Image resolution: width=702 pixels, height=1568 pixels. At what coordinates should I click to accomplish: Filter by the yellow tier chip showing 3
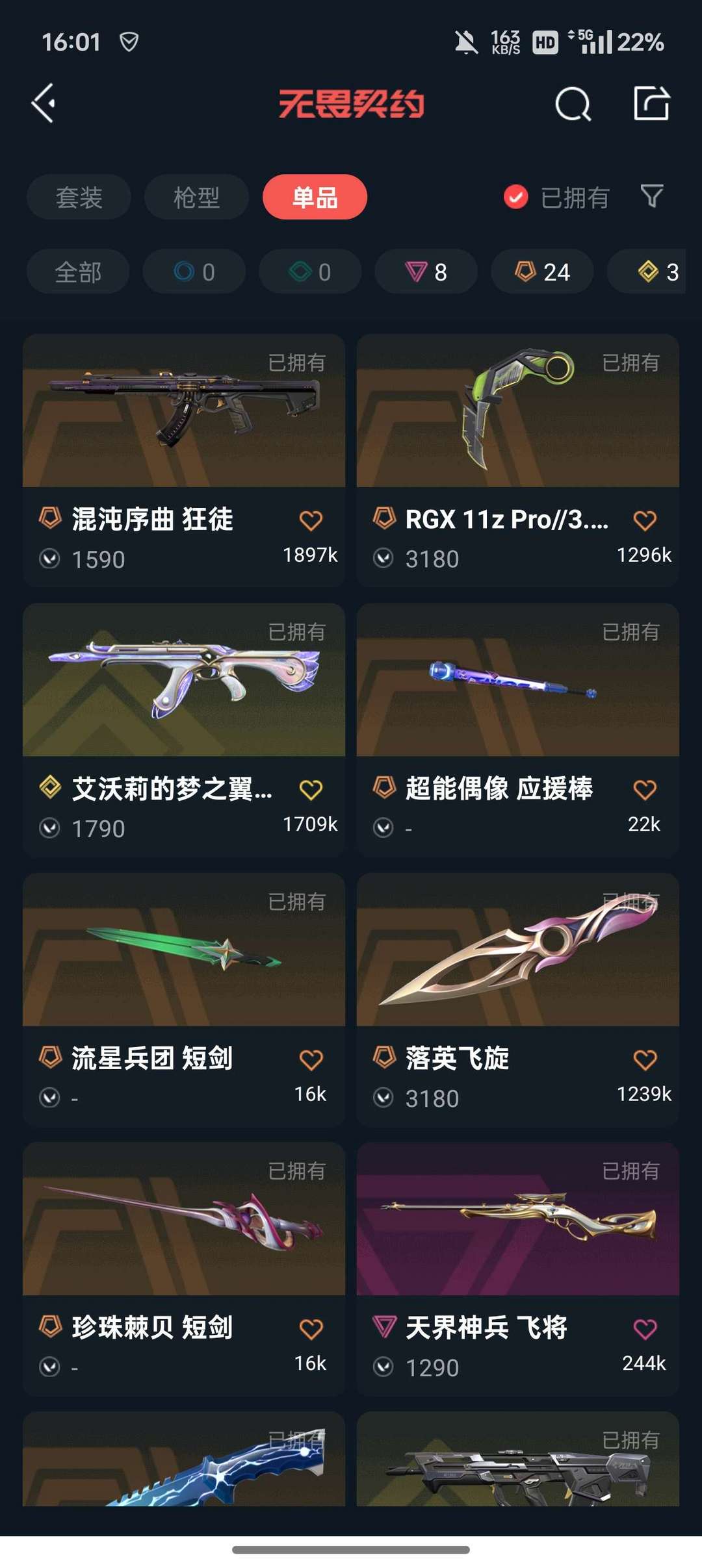(650, 272)
